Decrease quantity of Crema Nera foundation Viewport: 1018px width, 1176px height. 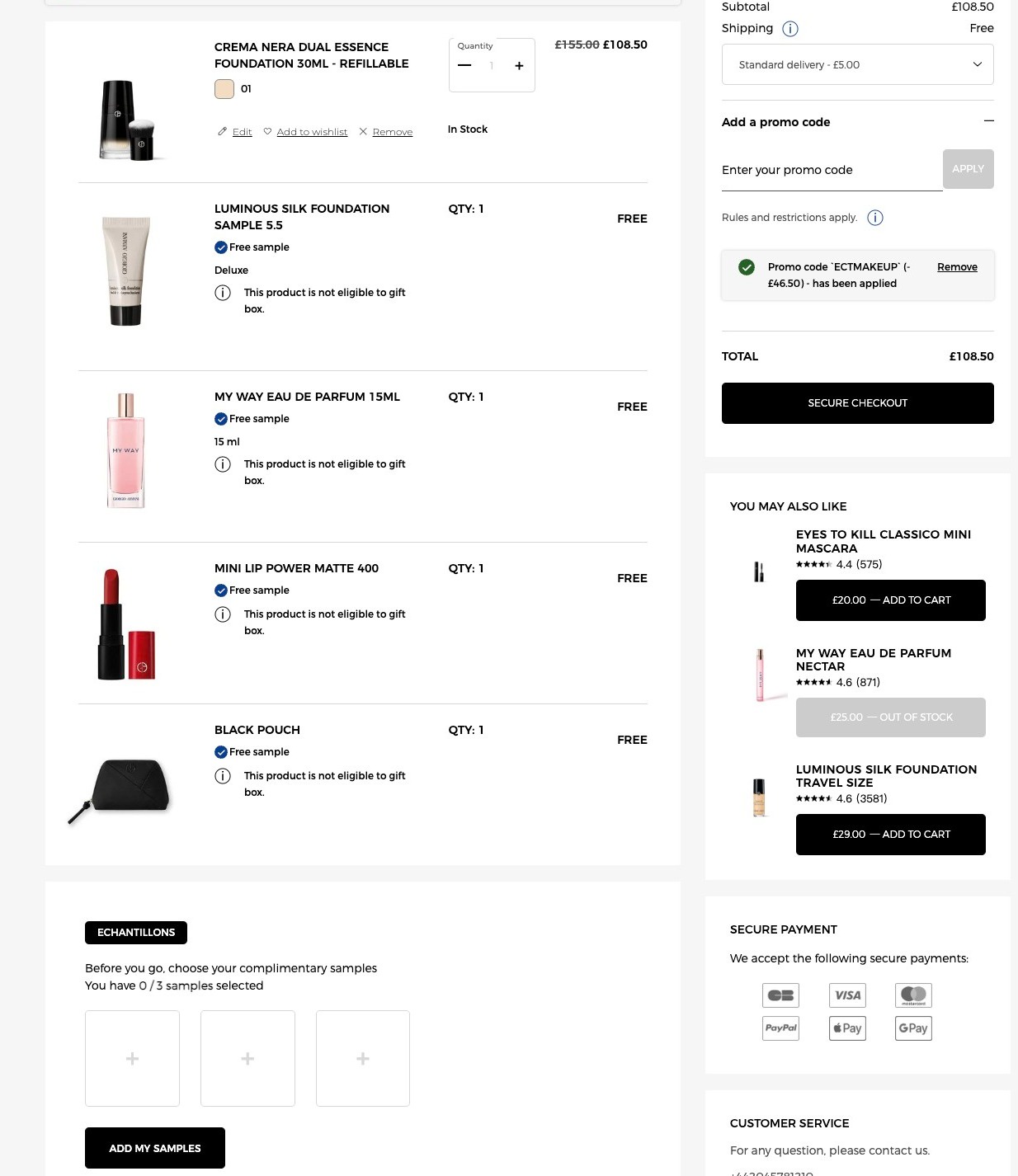464,66
